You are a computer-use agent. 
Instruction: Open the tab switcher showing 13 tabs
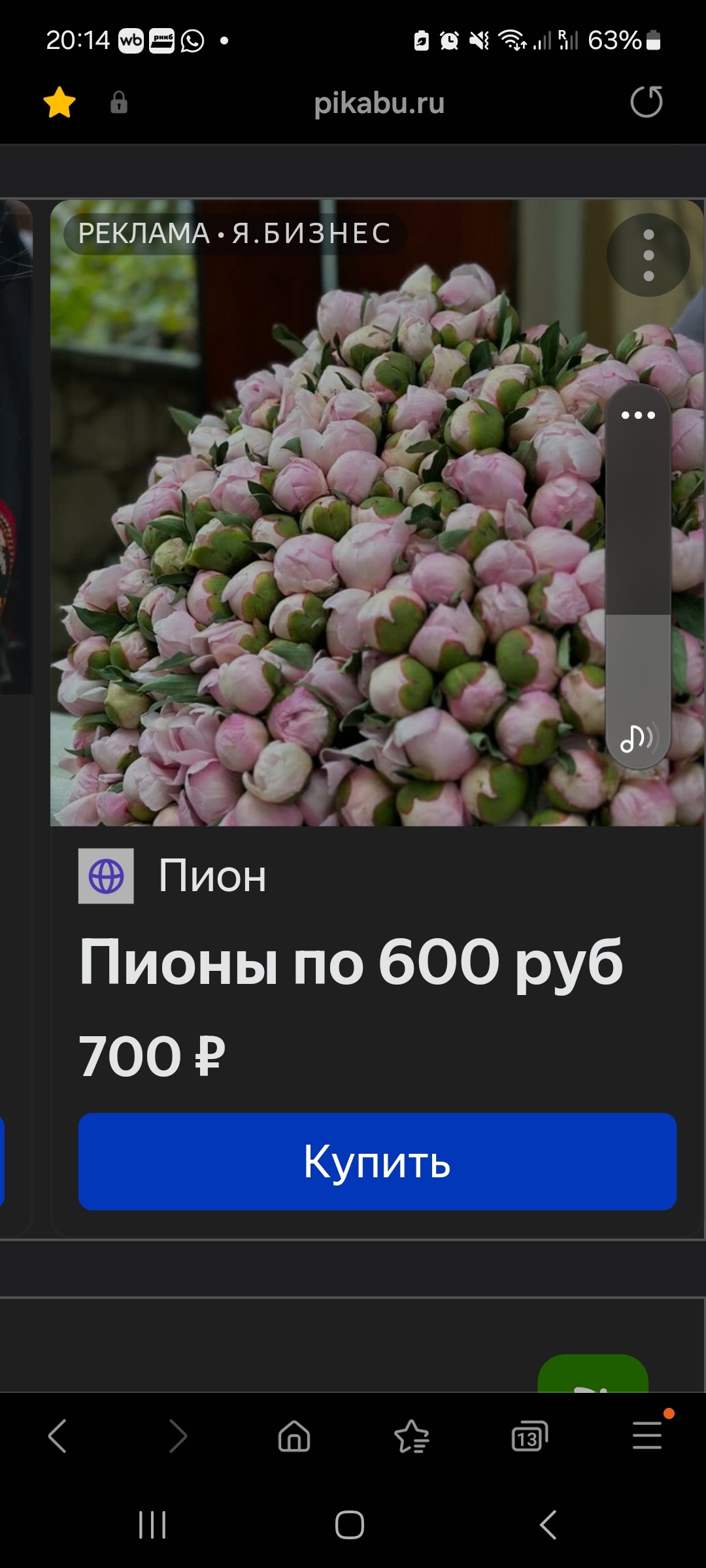tap(529, 1437)
